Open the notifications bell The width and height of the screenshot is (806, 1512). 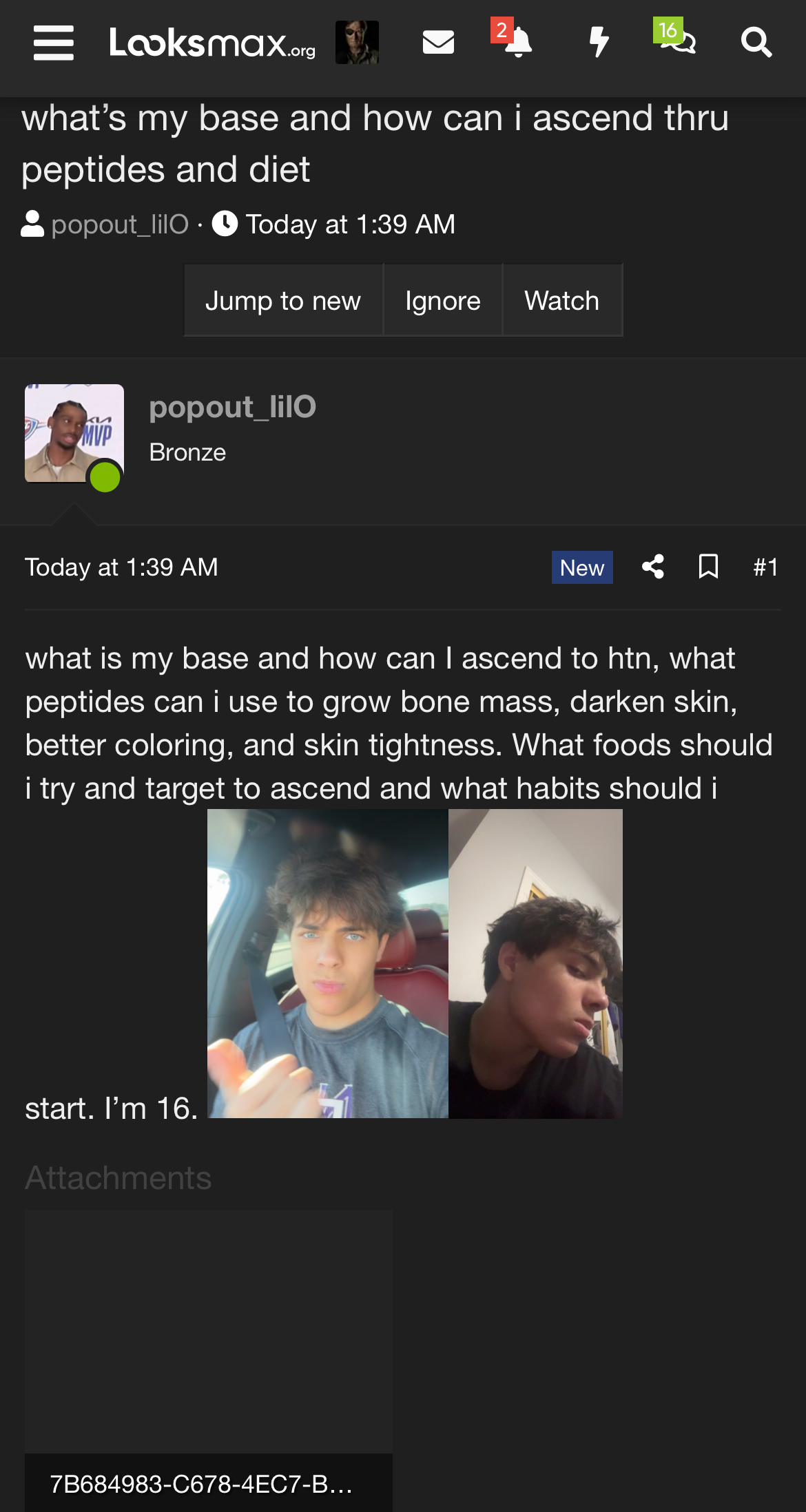click(x=518, y=43)
